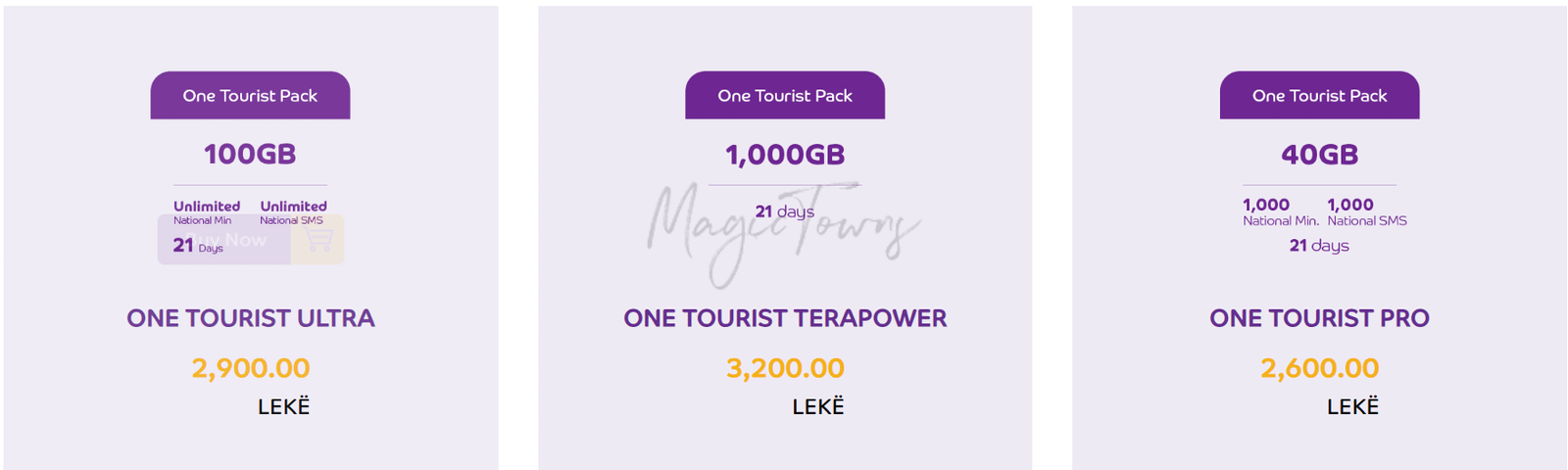
Task: Select the One Tourist Pro 40GB pack
Action: pos(1318,318)
